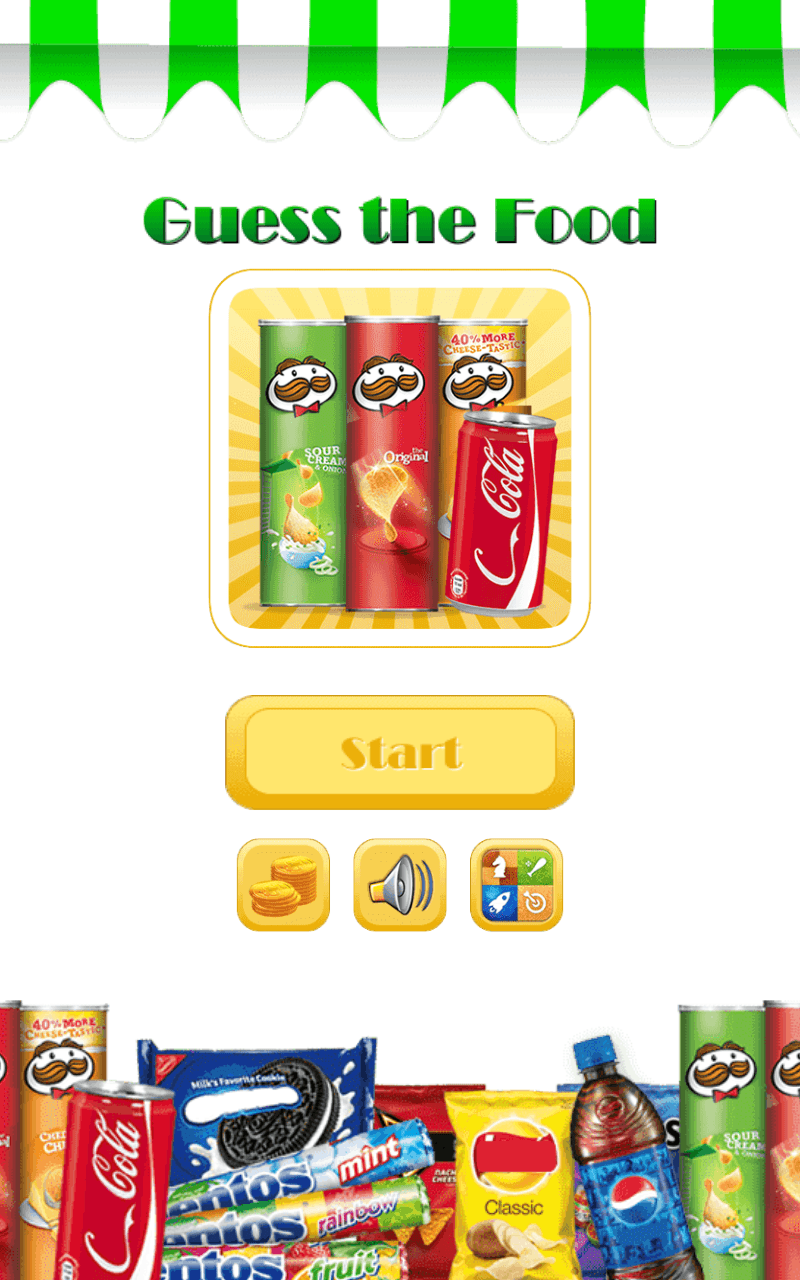Mute the game sound

coord(400,885)
